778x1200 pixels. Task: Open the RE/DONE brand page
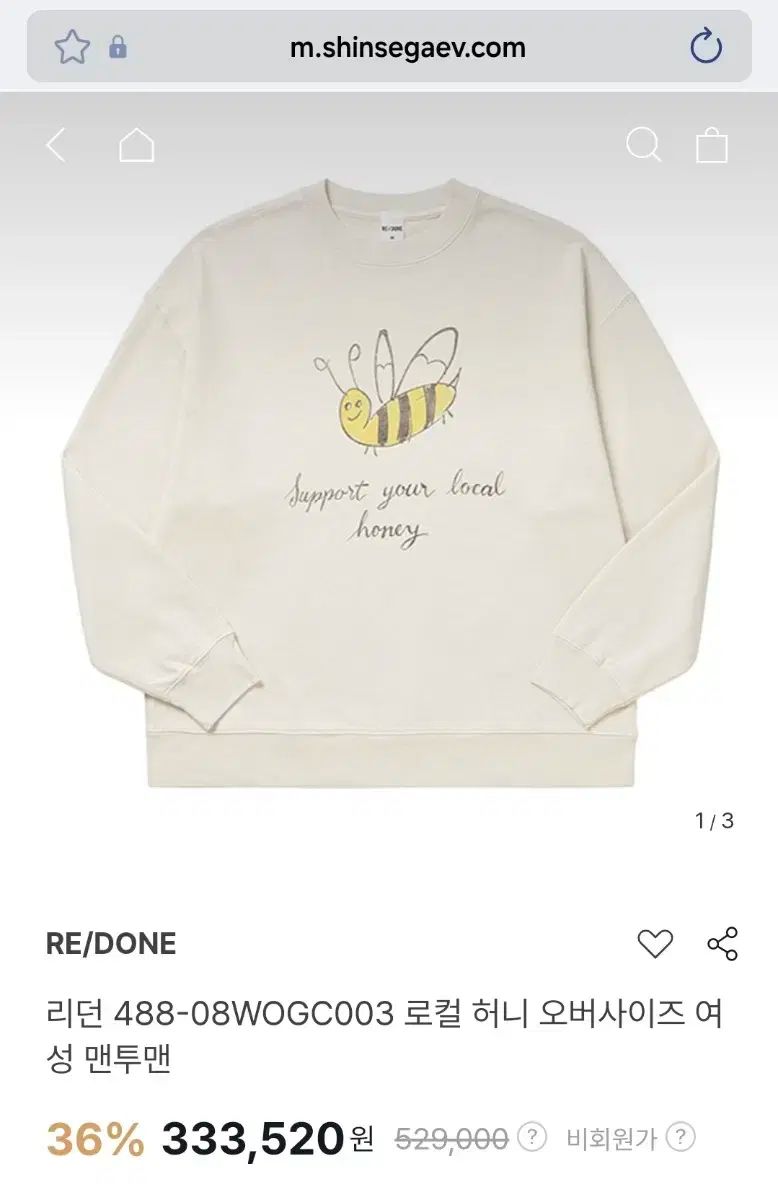[x=111, y=943]
